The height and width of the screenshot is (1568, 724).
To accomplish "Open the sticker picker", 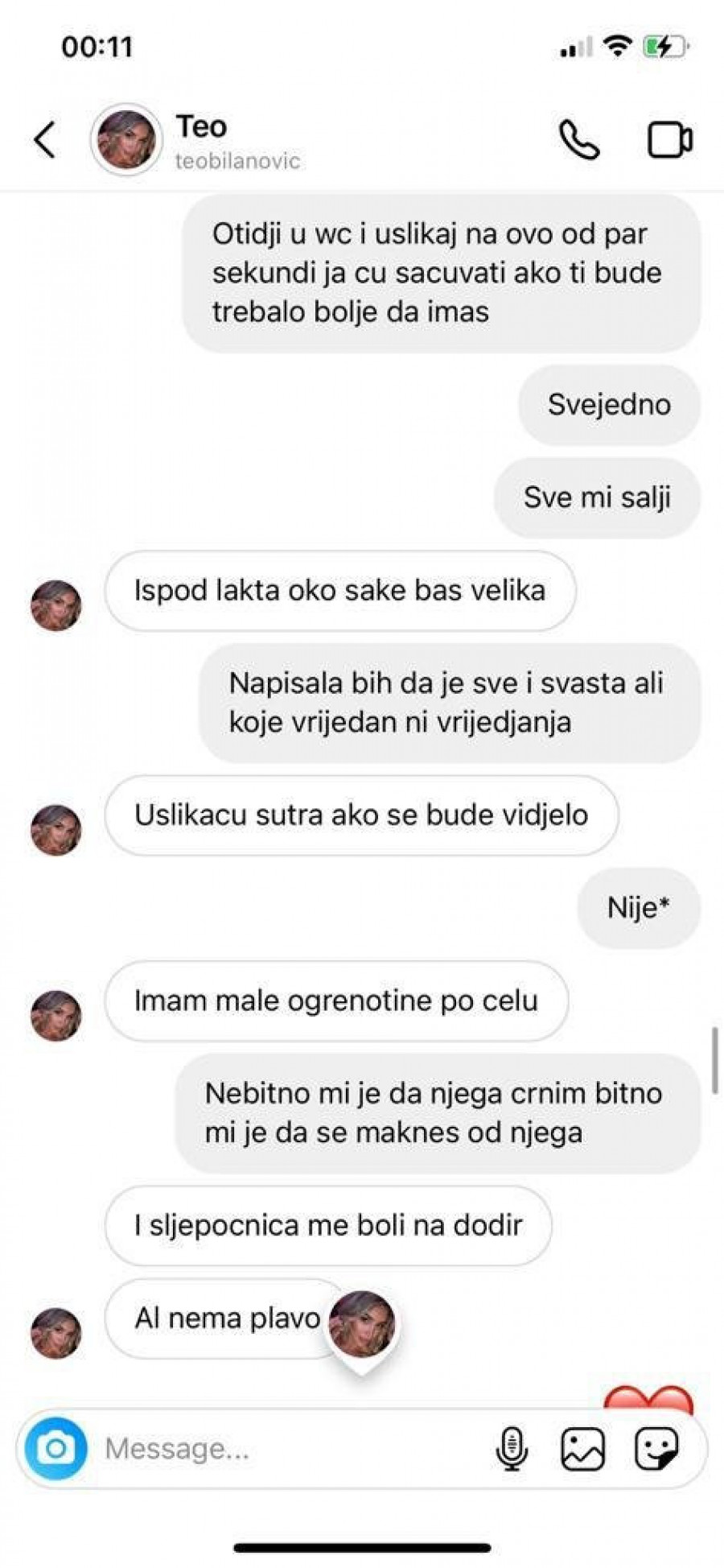I will pyautogui.click(x=656, y=1449).
